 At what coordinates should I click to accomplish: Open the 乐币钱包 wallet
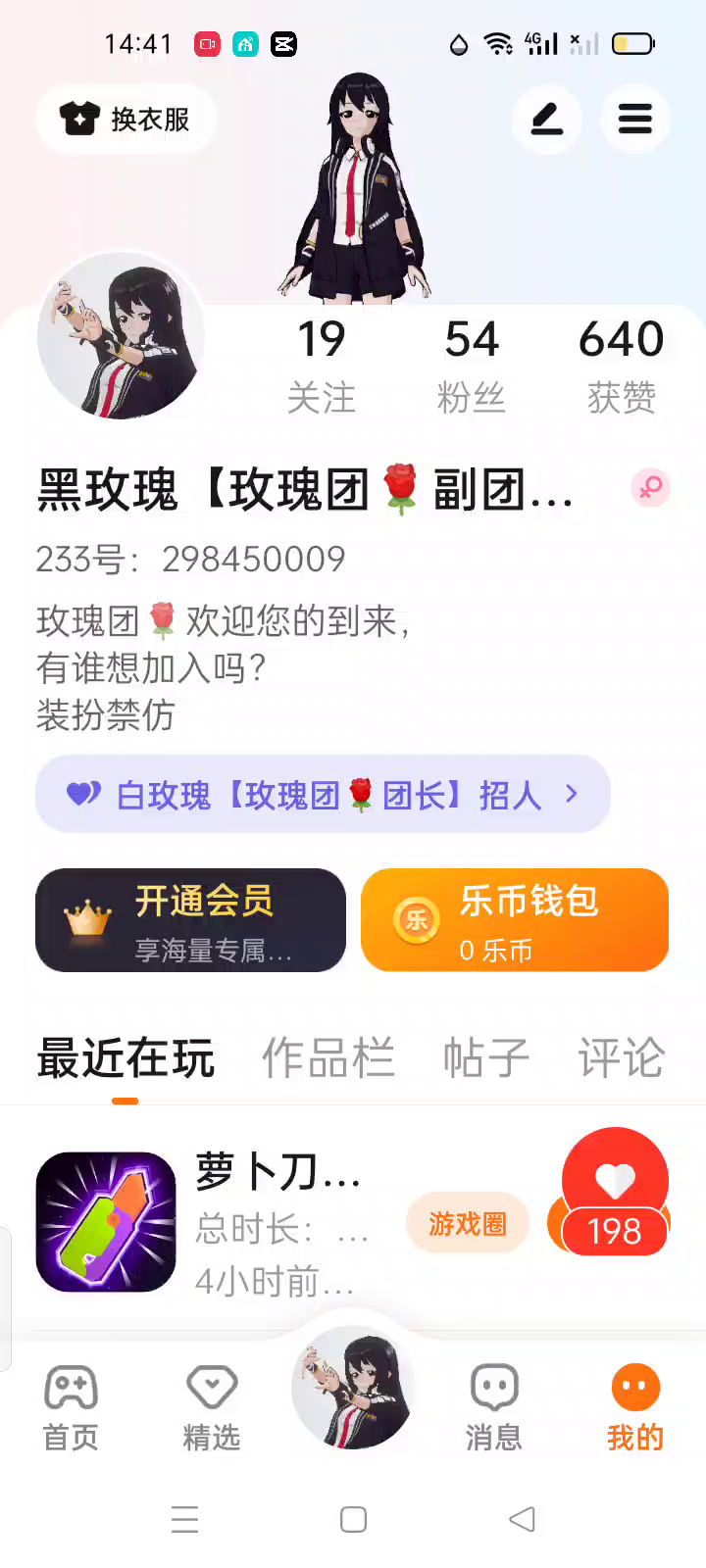pyautogui.click(x=515, y=920)
